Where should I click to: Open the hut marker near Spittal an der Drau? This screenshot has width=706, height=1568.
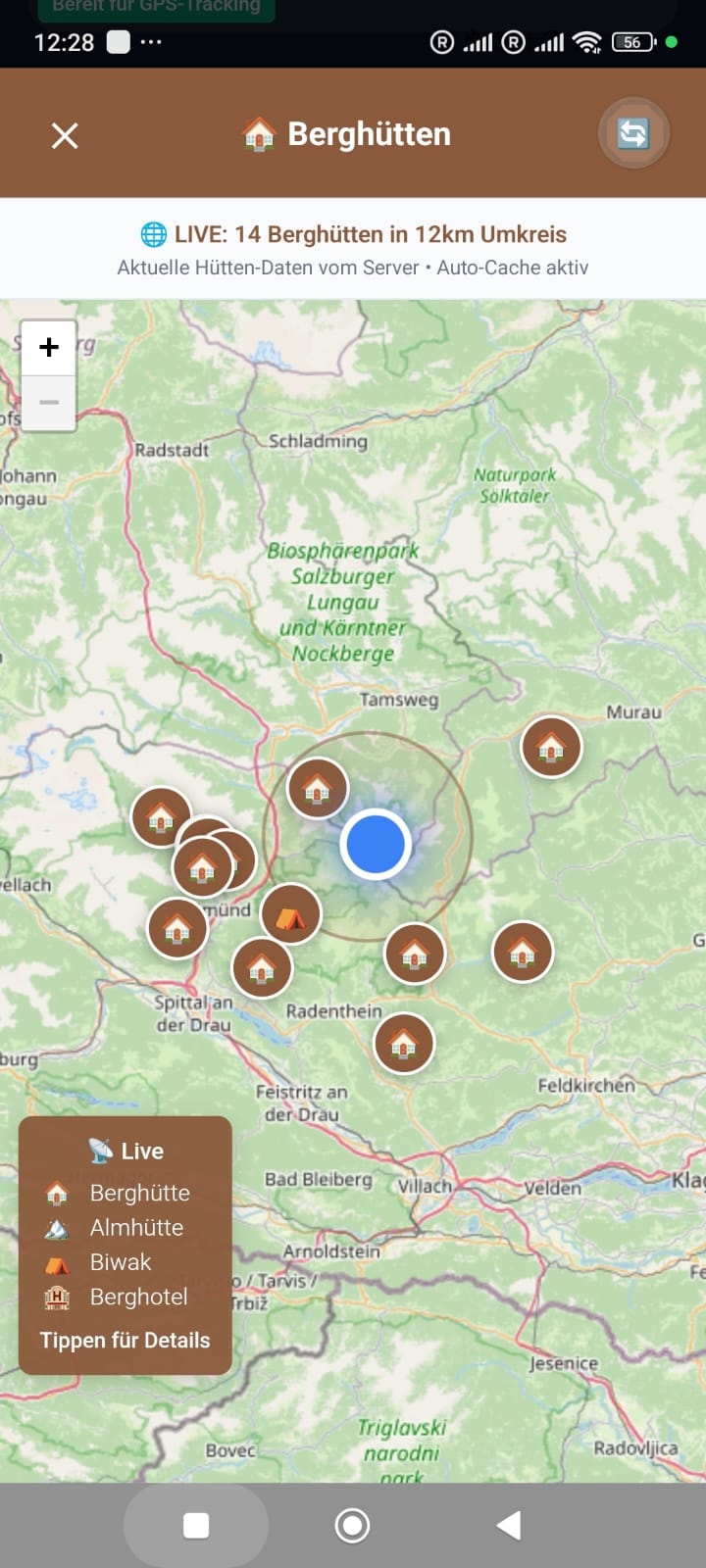click(177, 928)
